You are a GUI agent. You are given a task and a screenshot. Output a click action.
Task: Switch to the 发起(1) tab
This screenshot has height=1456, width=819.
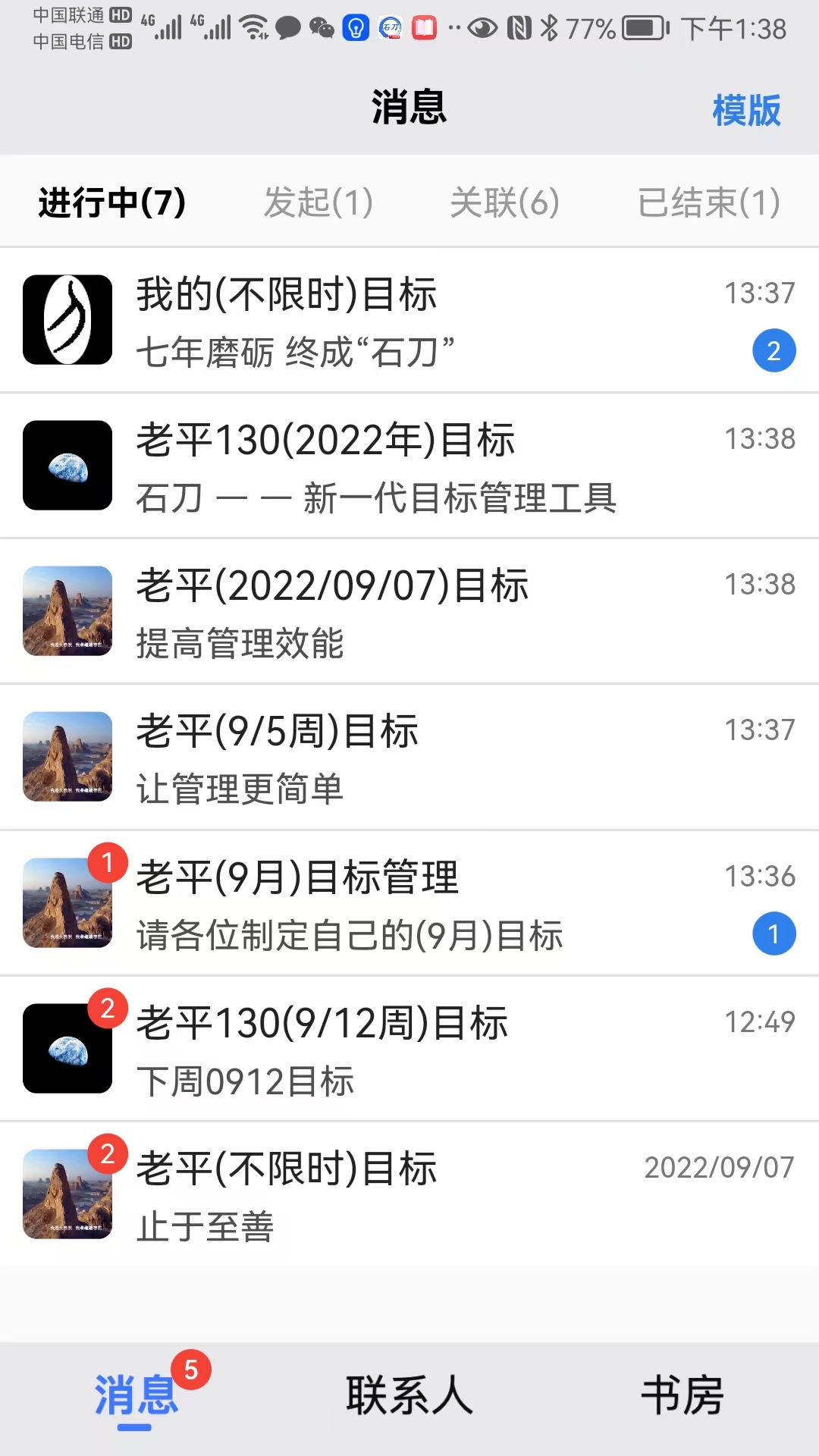pos(318,202)
